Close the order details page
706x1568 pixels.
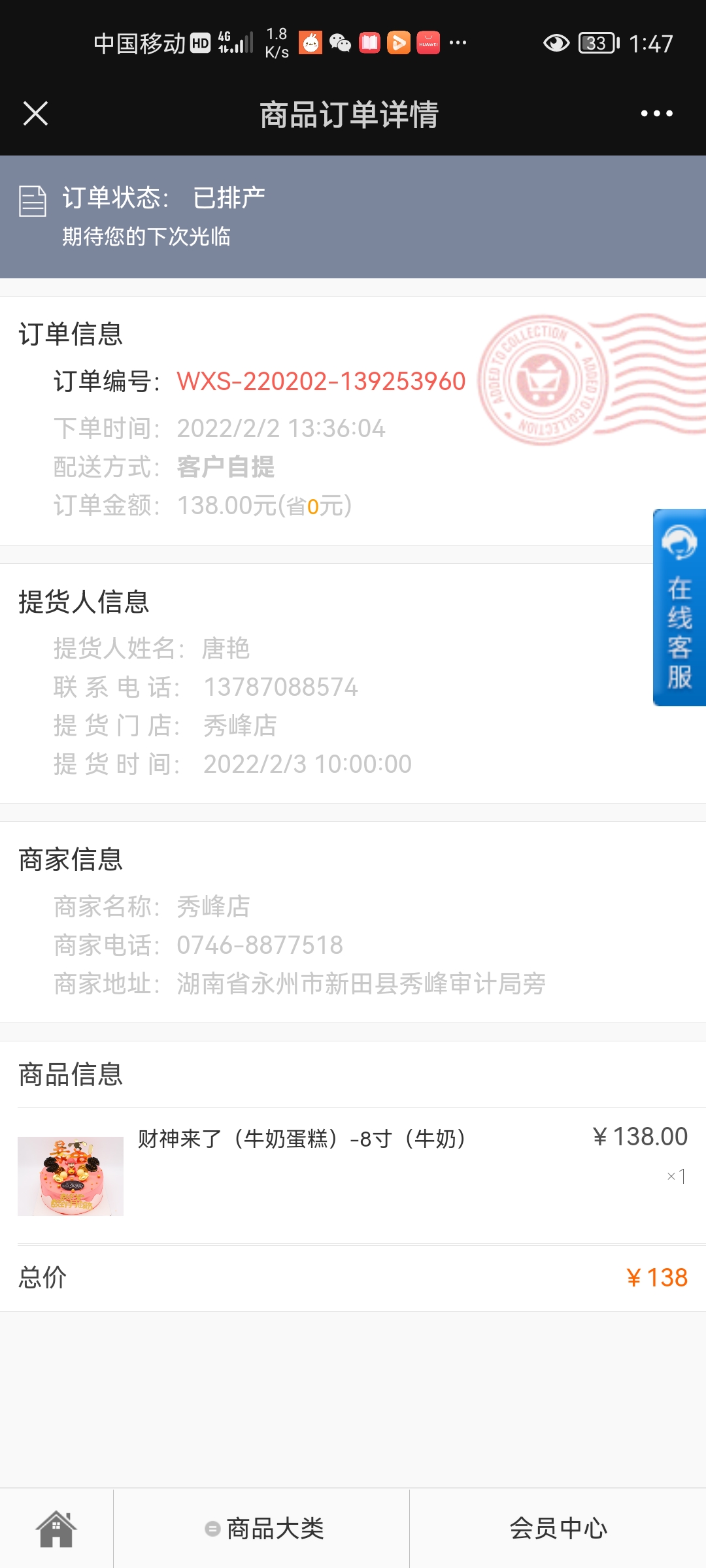pyautogui.click(x=35, y=114)
